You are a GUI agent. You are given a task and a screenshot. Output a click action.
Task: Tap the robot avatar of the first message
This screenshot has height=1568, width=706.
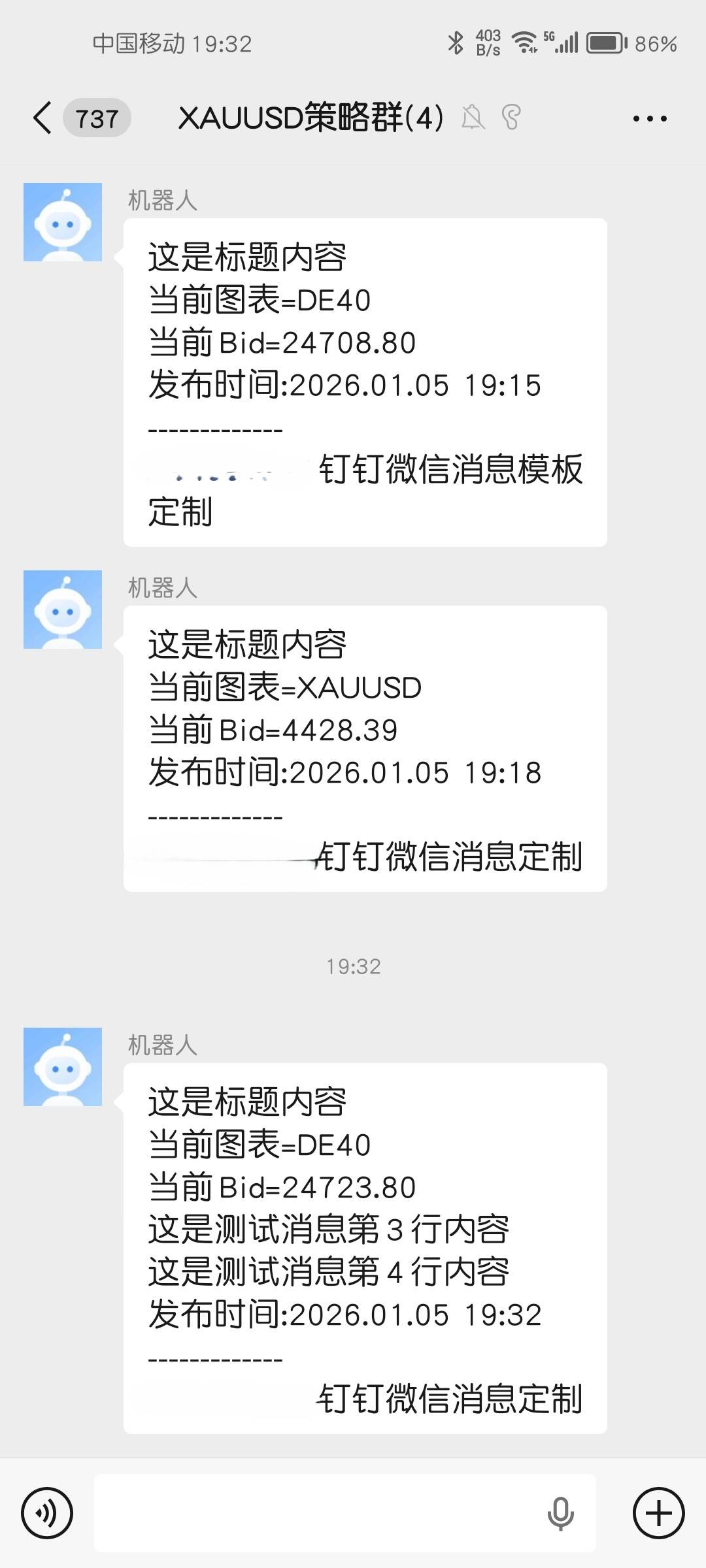point(63,221)
